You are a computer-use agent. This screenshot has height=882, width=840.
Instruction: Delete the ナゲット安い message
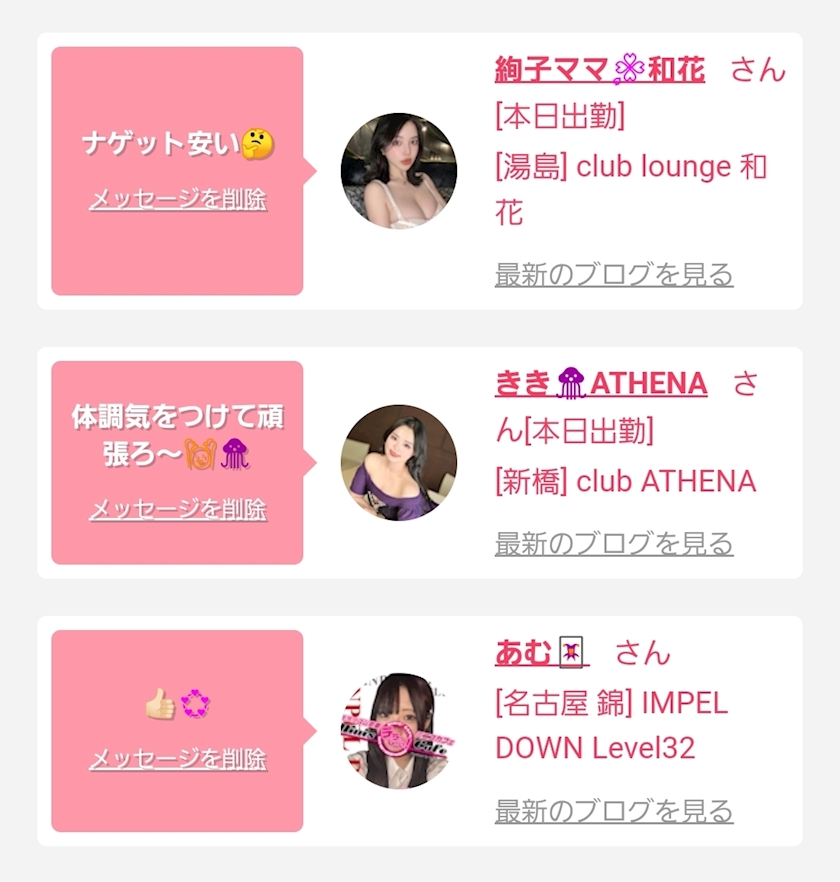tap(178, 199)
